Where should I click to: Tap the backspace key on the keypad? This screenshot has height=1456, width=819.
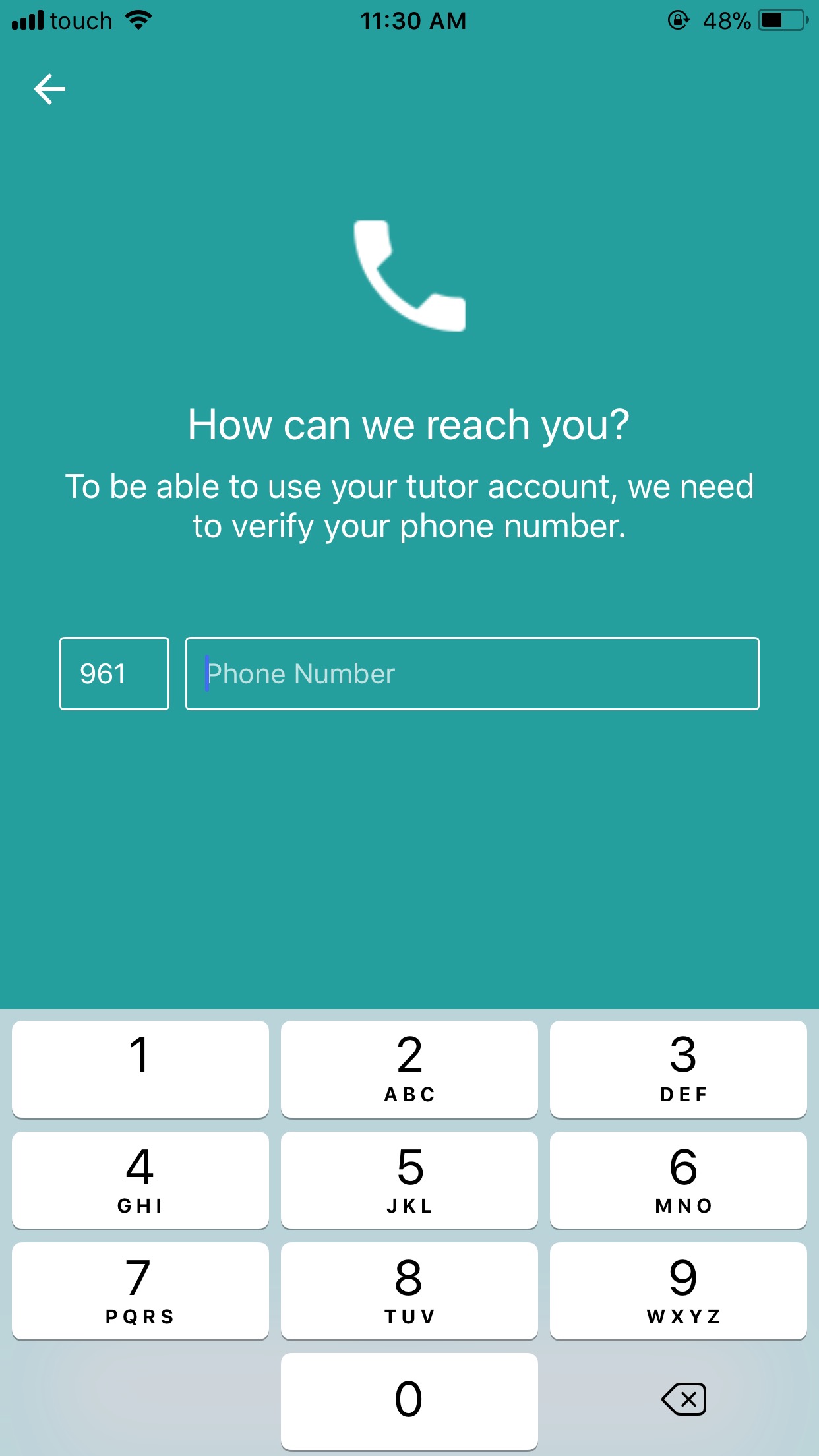click(684, 1399)
